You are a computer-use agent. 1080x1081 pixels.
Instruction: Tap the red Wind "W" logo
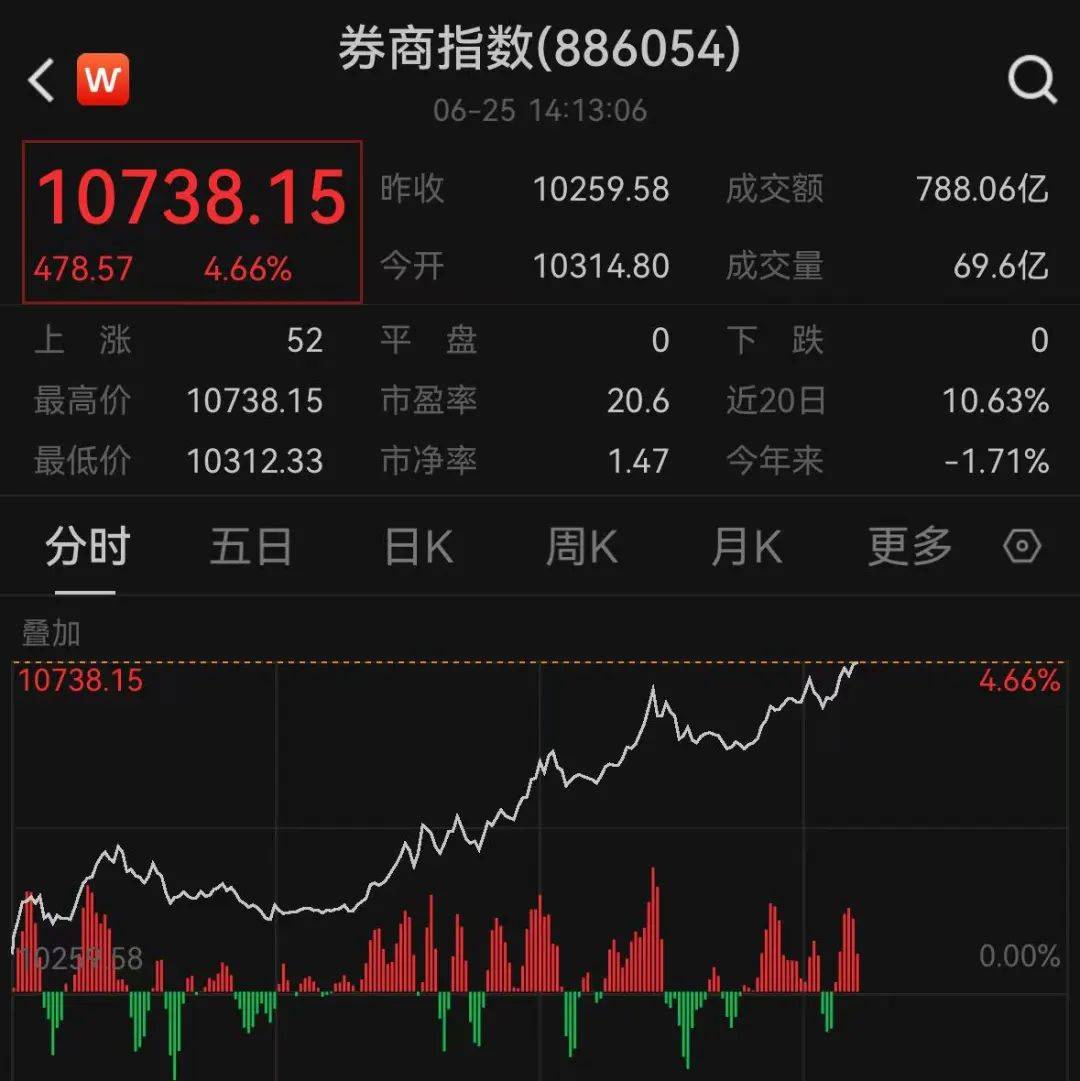click(103, 78)
